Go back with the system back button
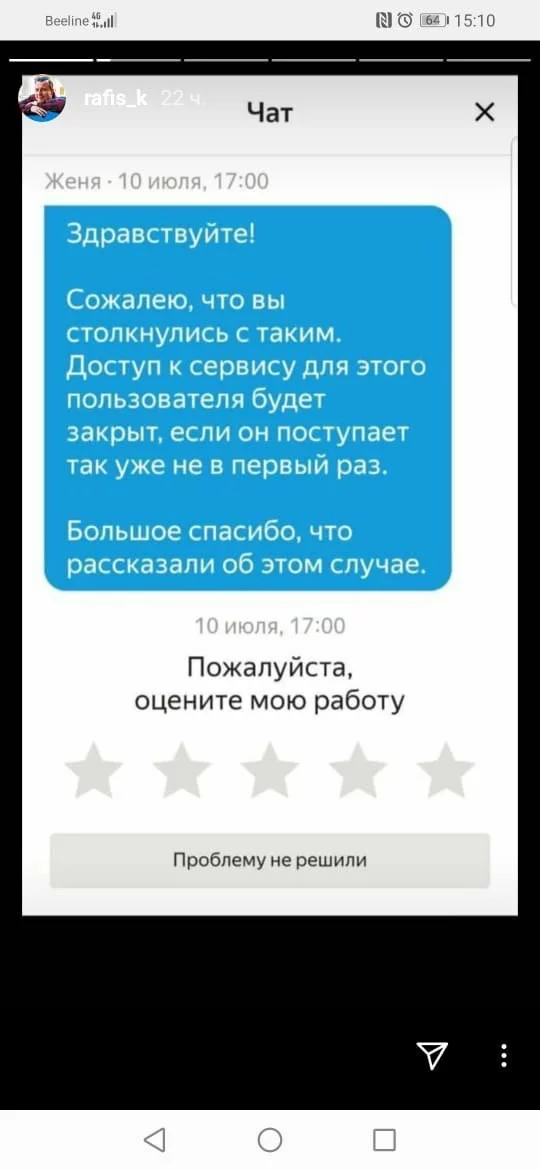Image resolution: width=540 pixels, height=1170 pixels. point(154,1139)
